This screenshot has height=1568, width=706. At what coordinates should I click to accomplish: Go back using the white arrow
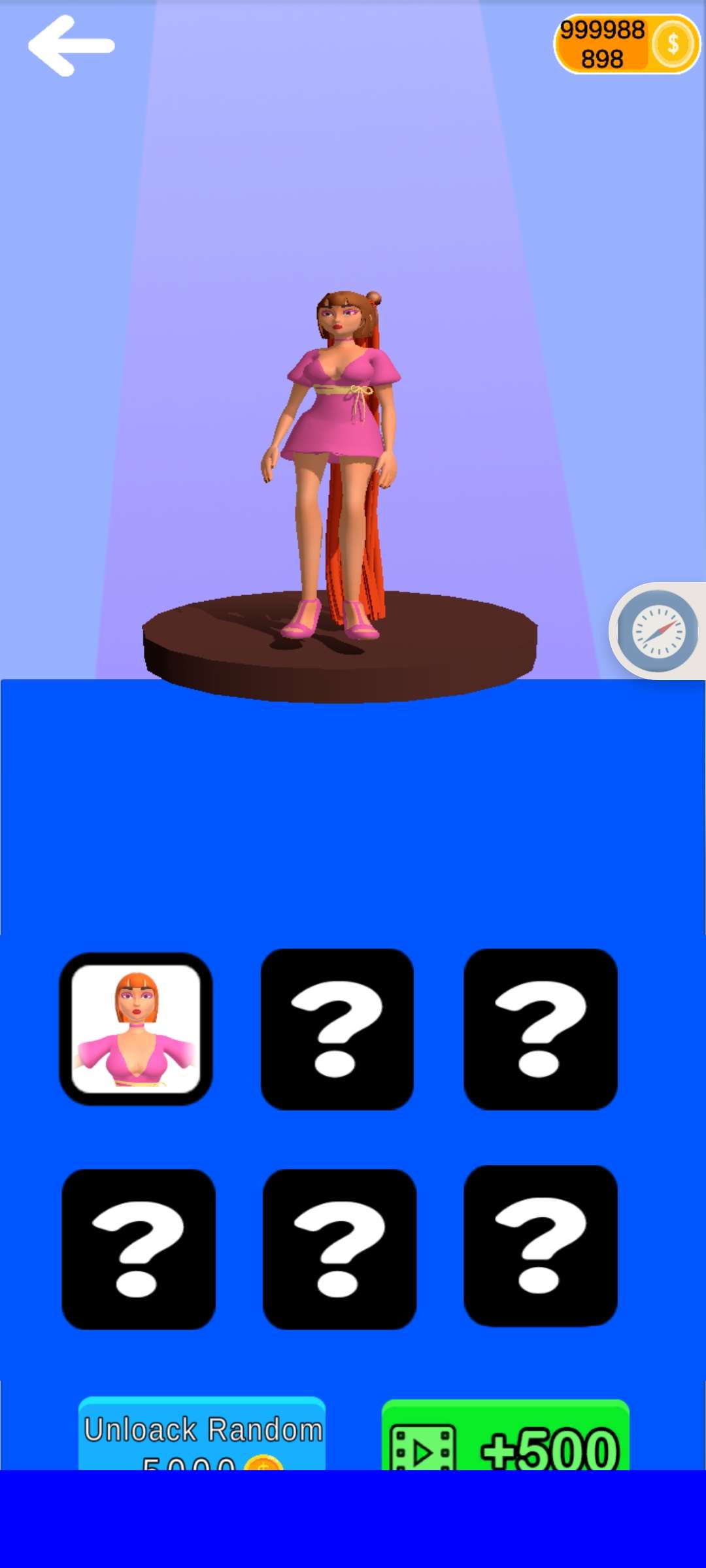coord(71,46)
